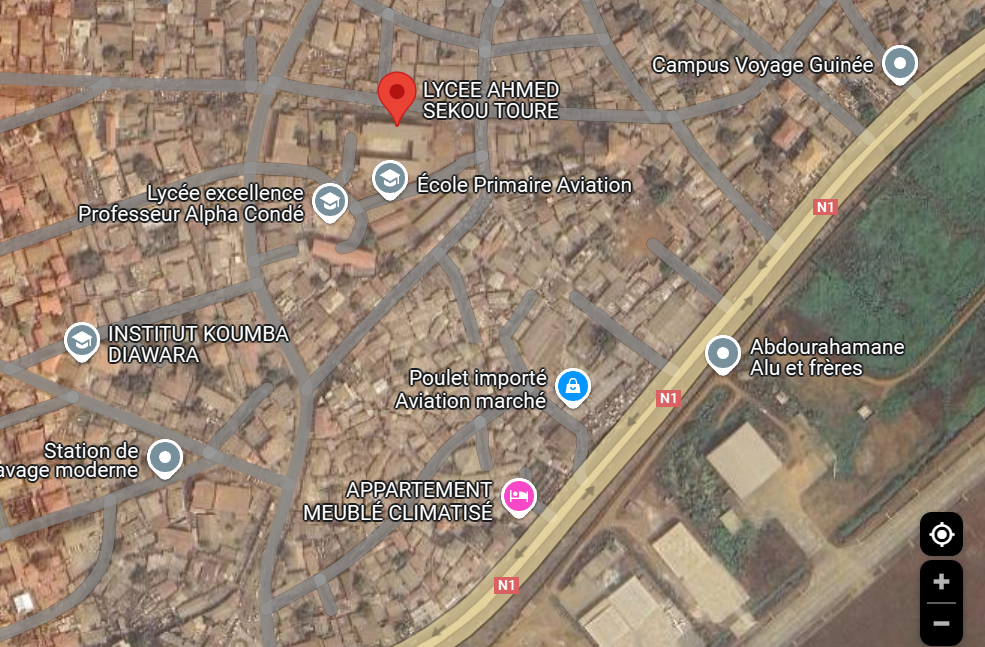985x647 pixels.
Task: Center map on my location
Action: pos(941,535)
